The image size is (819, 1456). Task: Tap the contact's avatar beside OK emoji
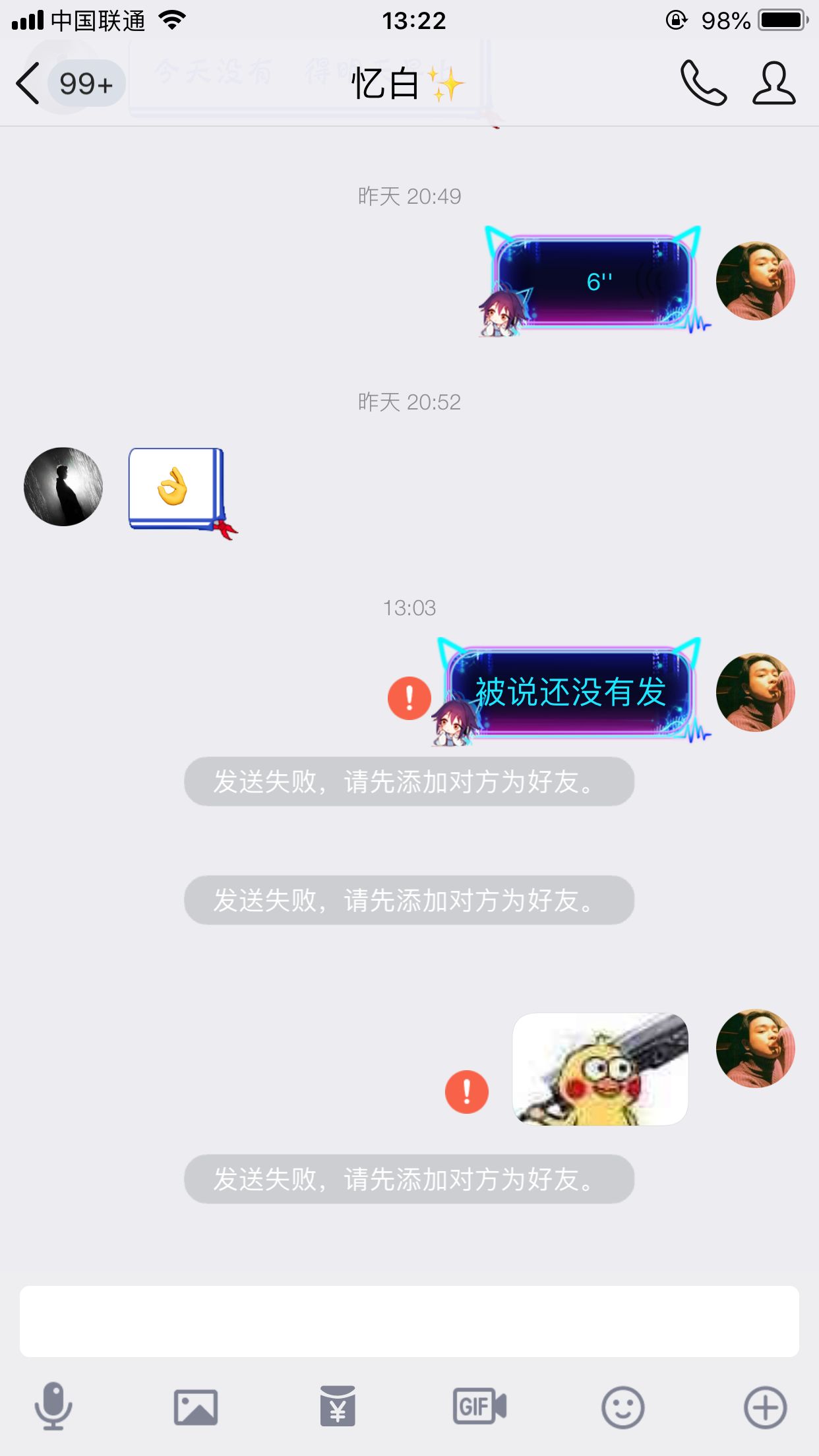[x=63, y=487]
